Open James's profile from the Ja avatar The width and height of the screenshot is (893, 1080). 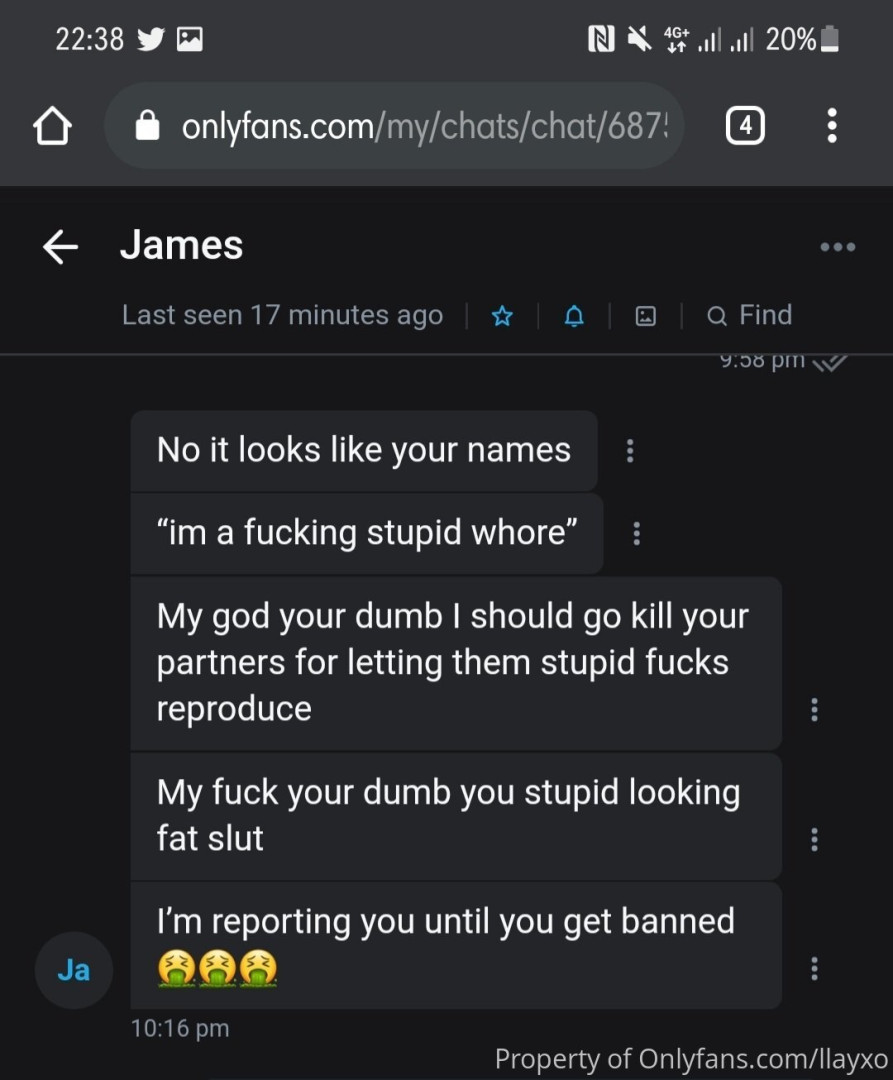(73, 969)
